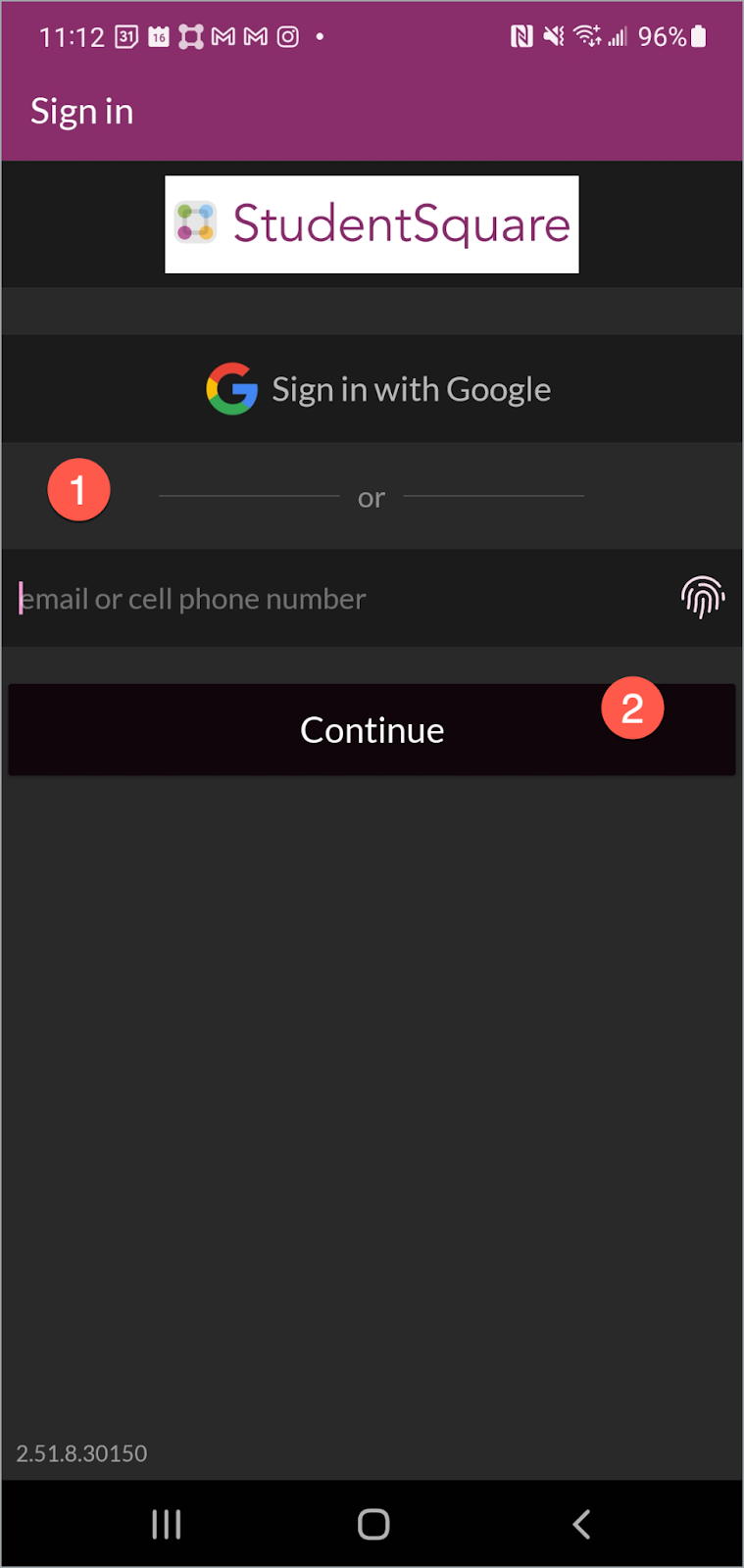744x1568 pixels.
Task: Open recent apps from navigation bar
Action: (167, 1524)
